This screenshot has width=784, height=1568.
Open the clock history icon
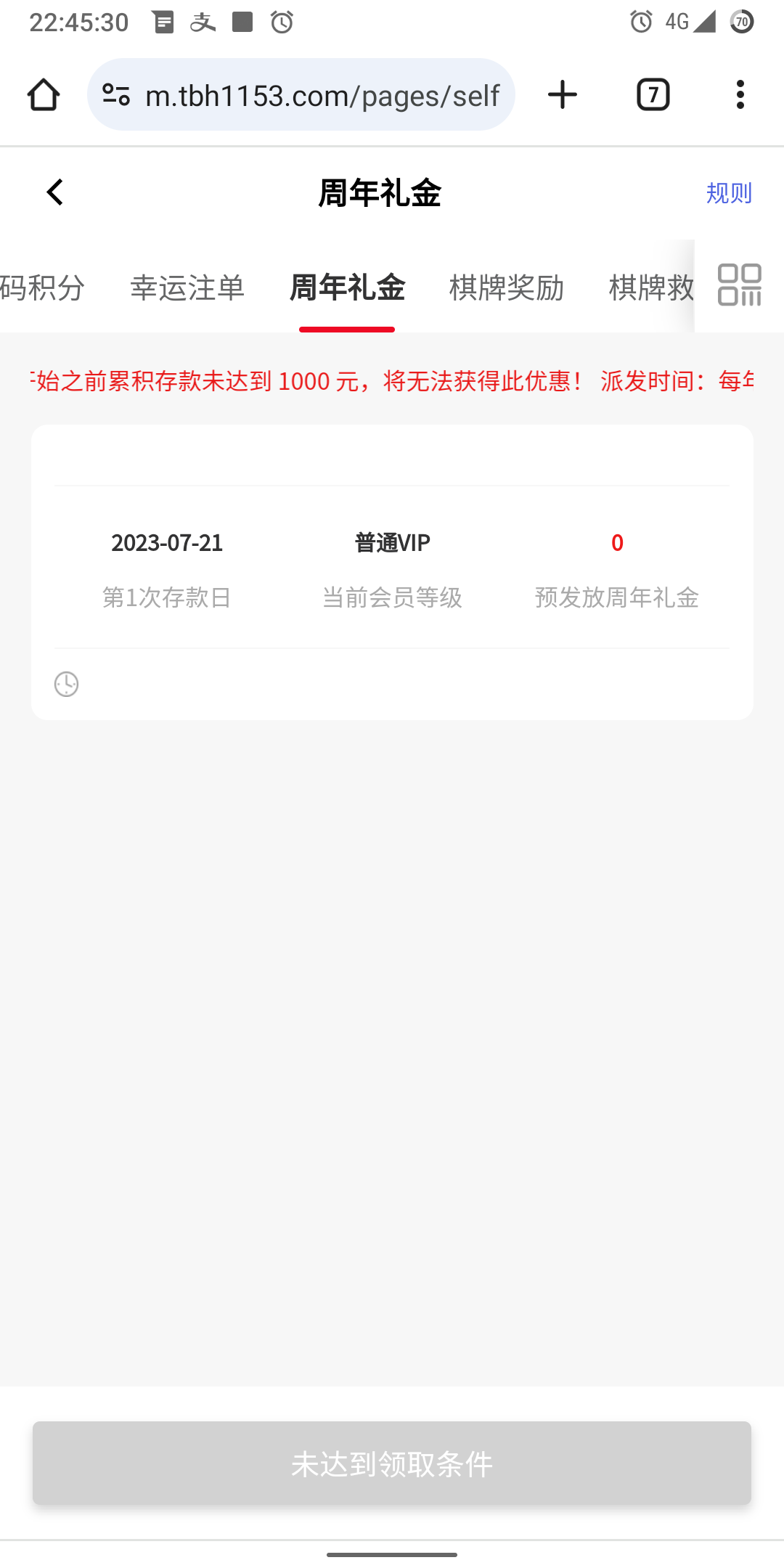pyautogui.click(x=67, y=684)
